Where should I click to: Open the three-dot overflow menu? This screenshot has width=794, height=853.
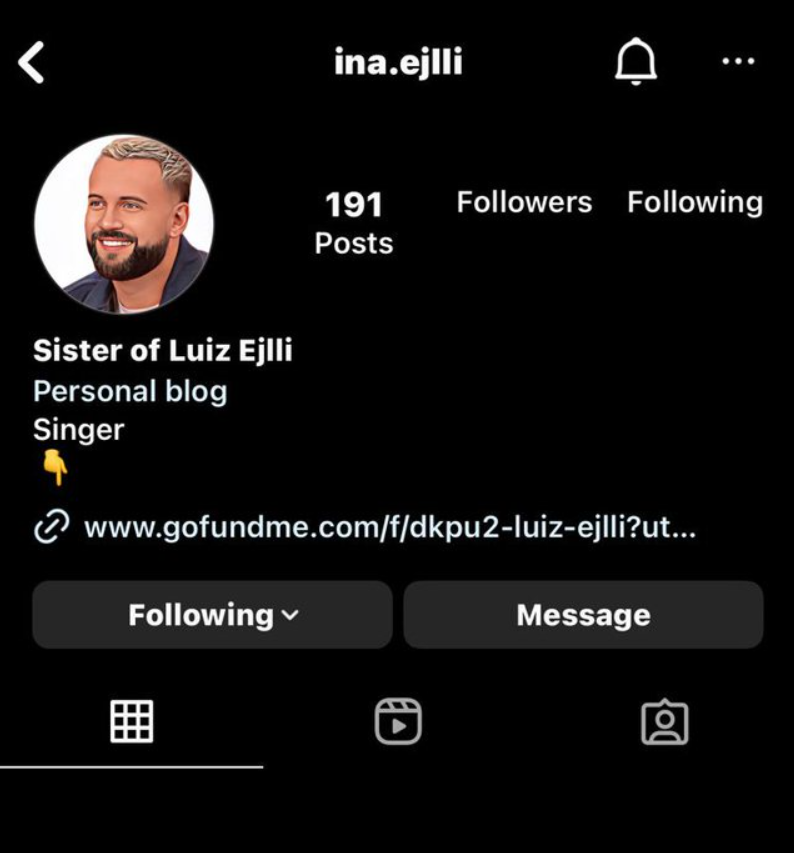tap(738, 62)
